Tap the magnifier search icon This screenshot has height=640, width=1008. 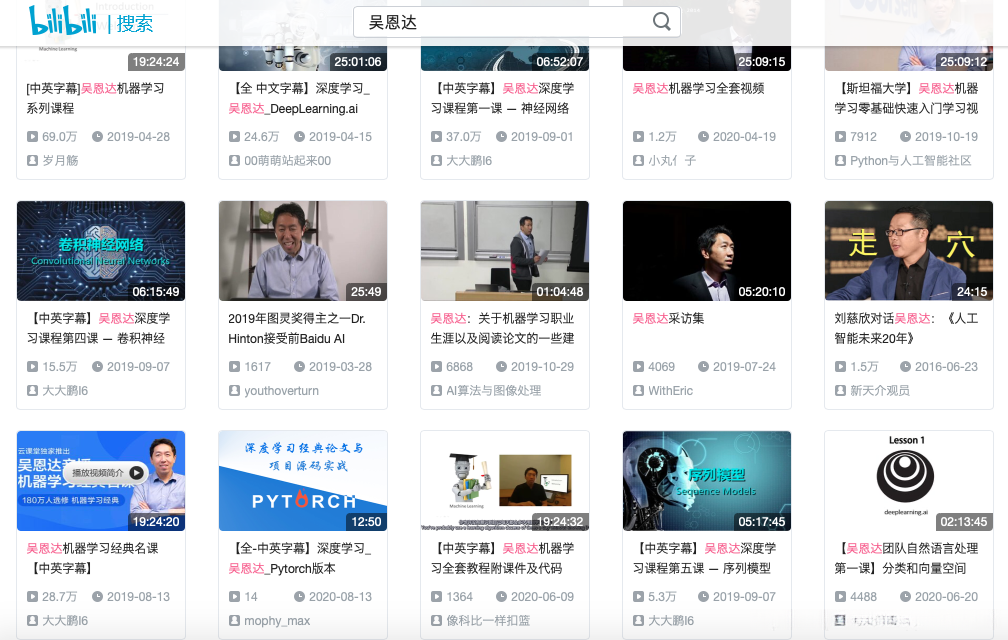tap(662, 22)
